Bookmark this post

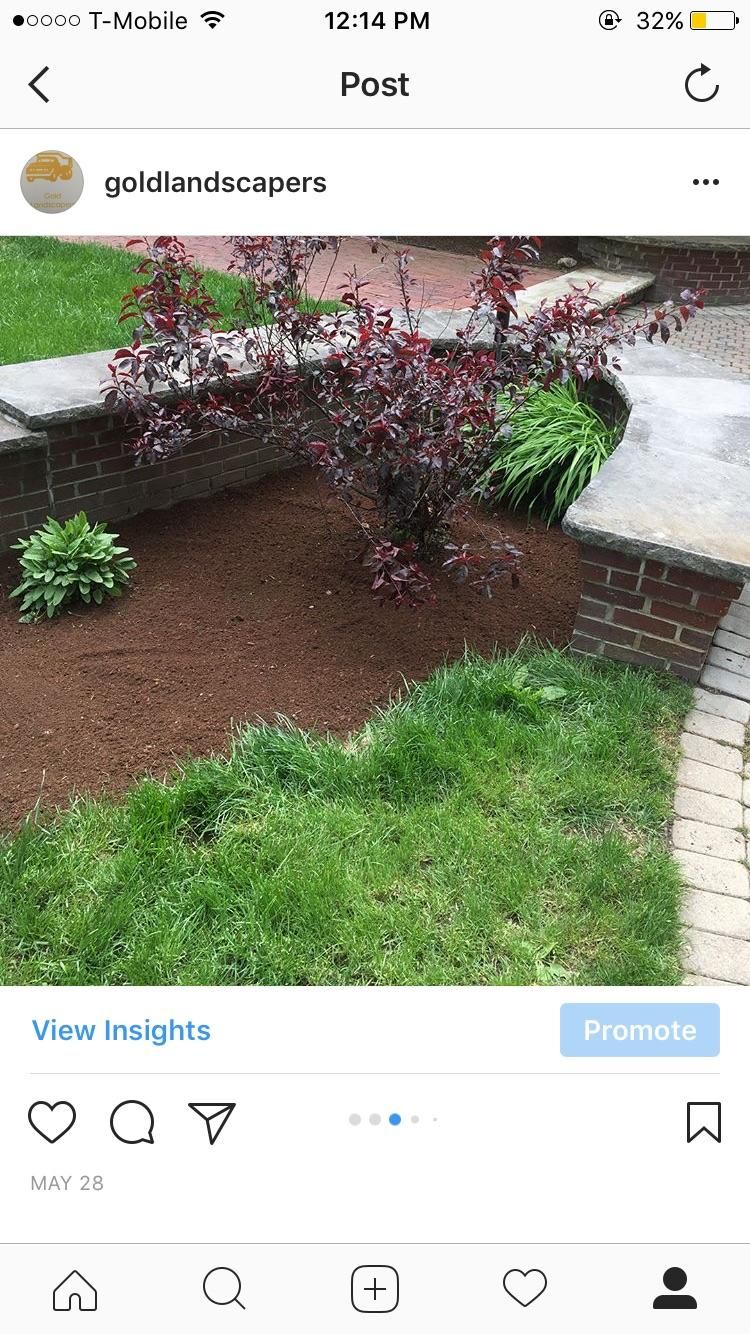(703, 1122)
